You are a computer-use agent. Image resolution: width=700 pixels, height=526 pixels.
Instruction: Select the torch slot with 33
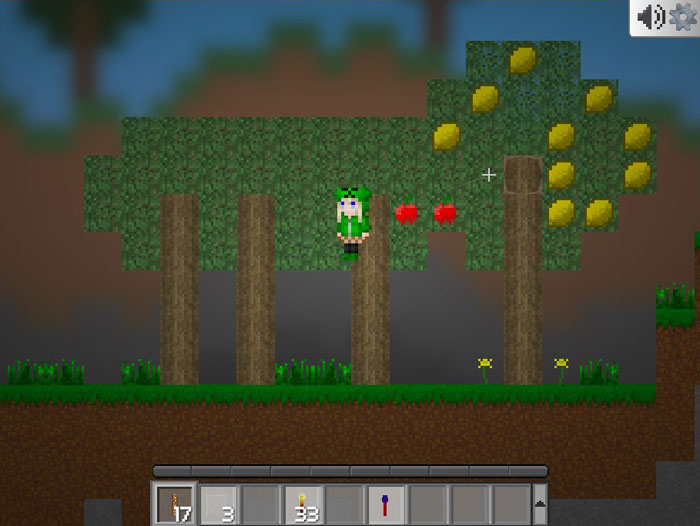point(303,505)
